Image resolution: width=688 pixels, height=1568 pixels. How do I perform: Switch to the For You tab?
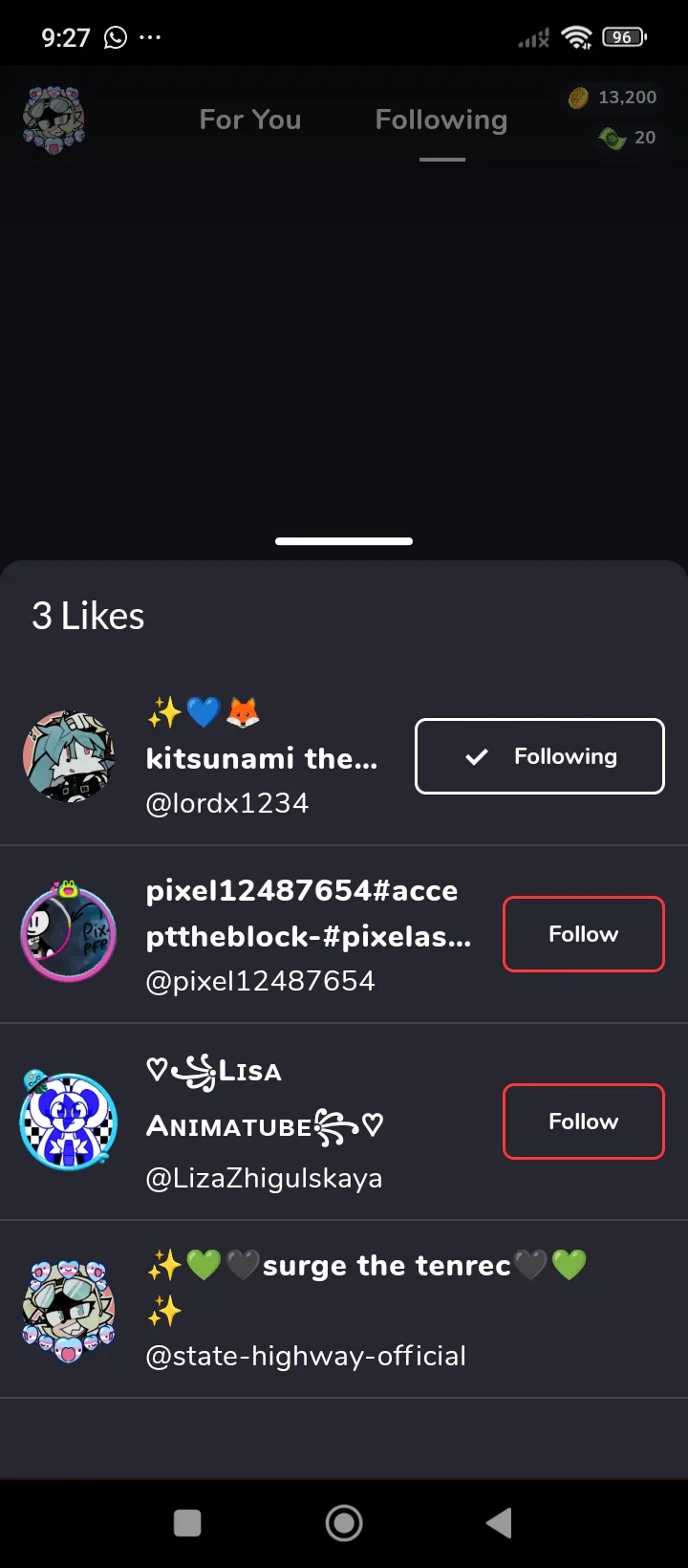coord(250,120)
